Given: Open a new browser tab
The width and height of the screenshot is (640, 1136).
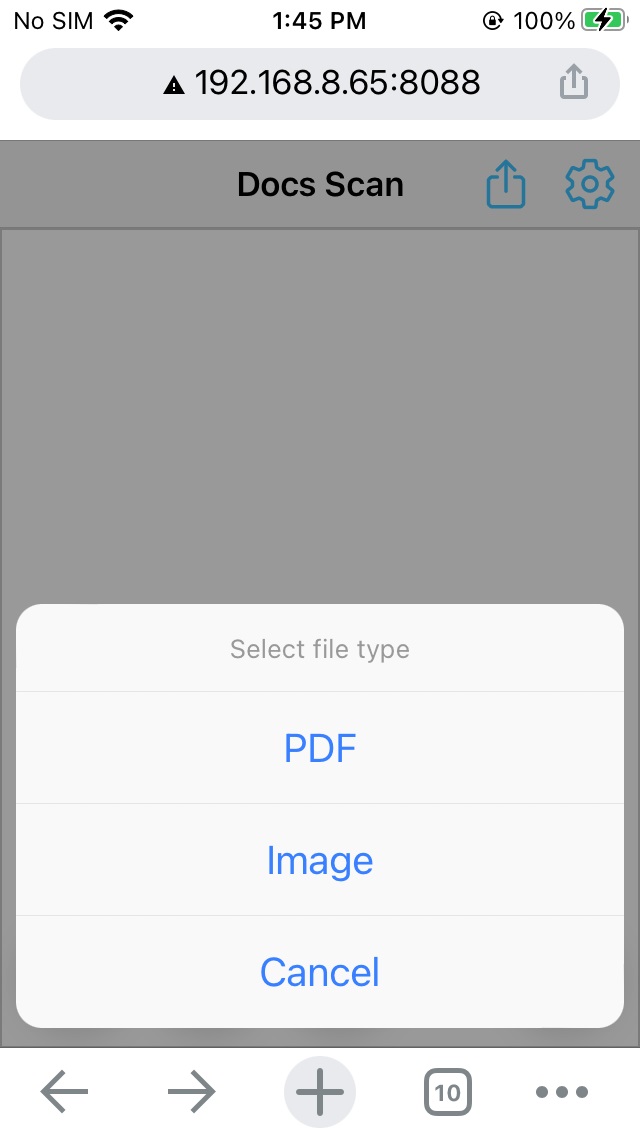Looking at the screenshot, I should [x=320, y=1092].
